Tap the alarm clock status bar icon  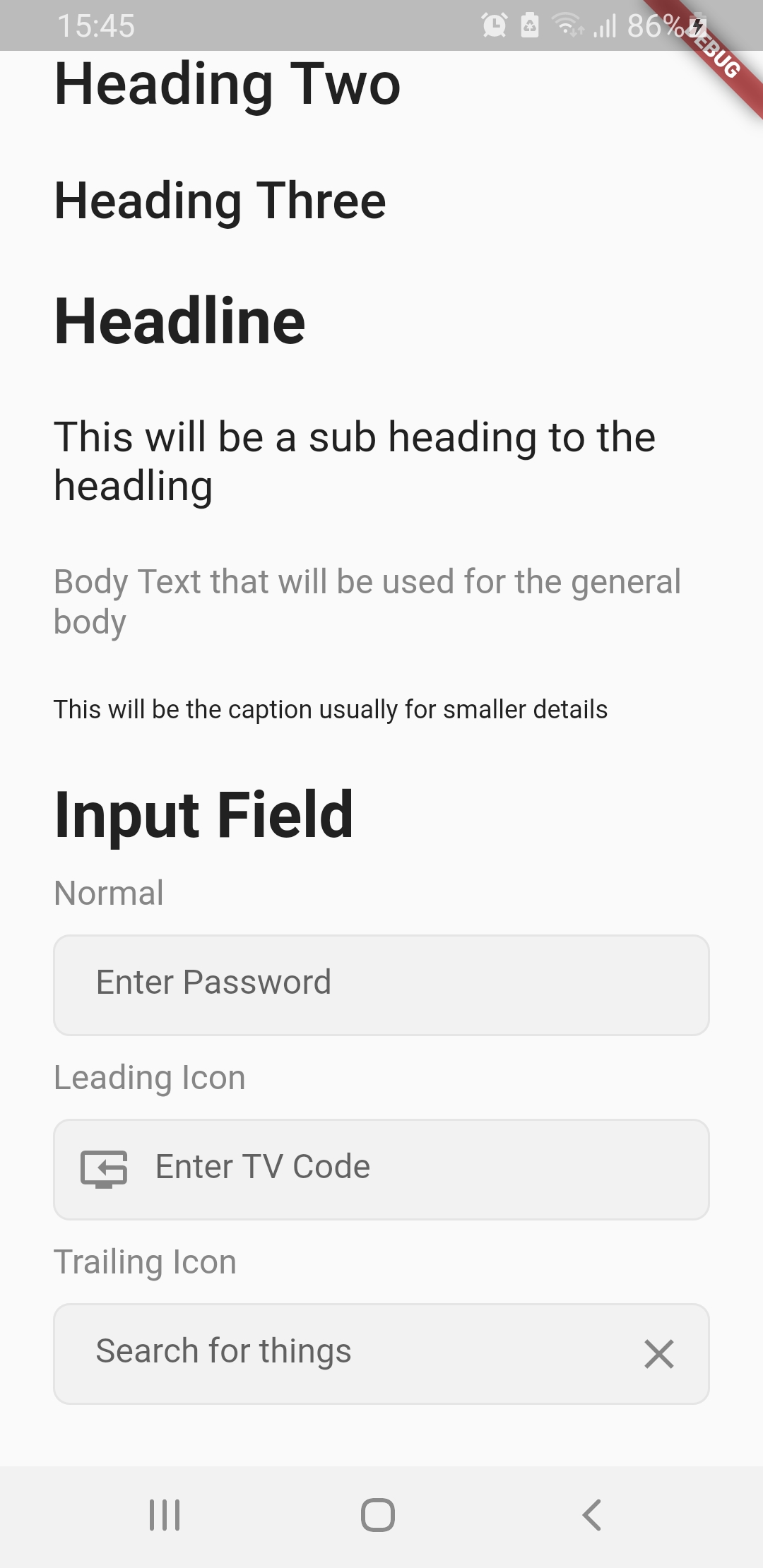495,25
